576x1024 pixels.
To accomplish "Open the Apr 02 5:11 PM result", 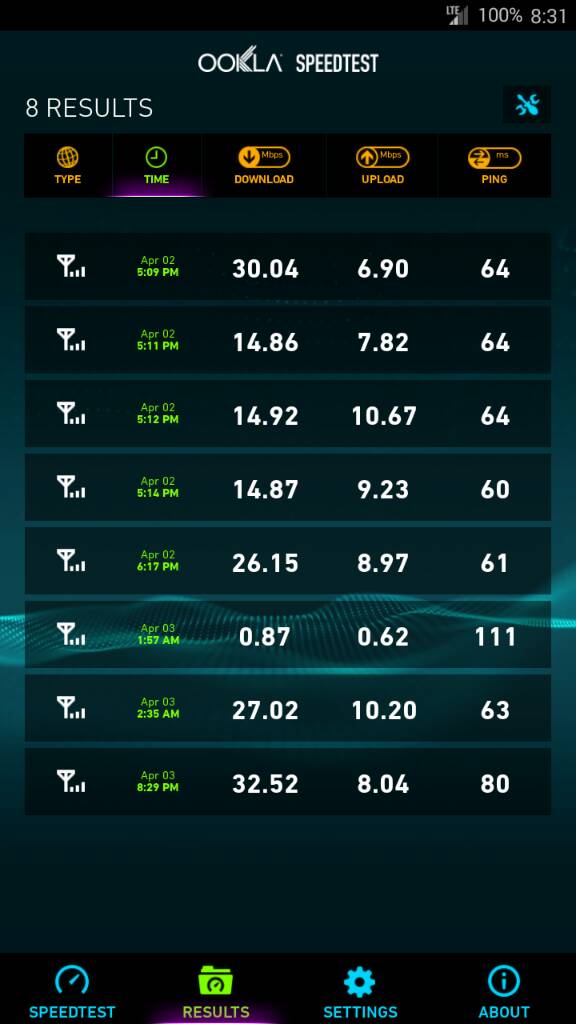I will click(x=288, y=340).
